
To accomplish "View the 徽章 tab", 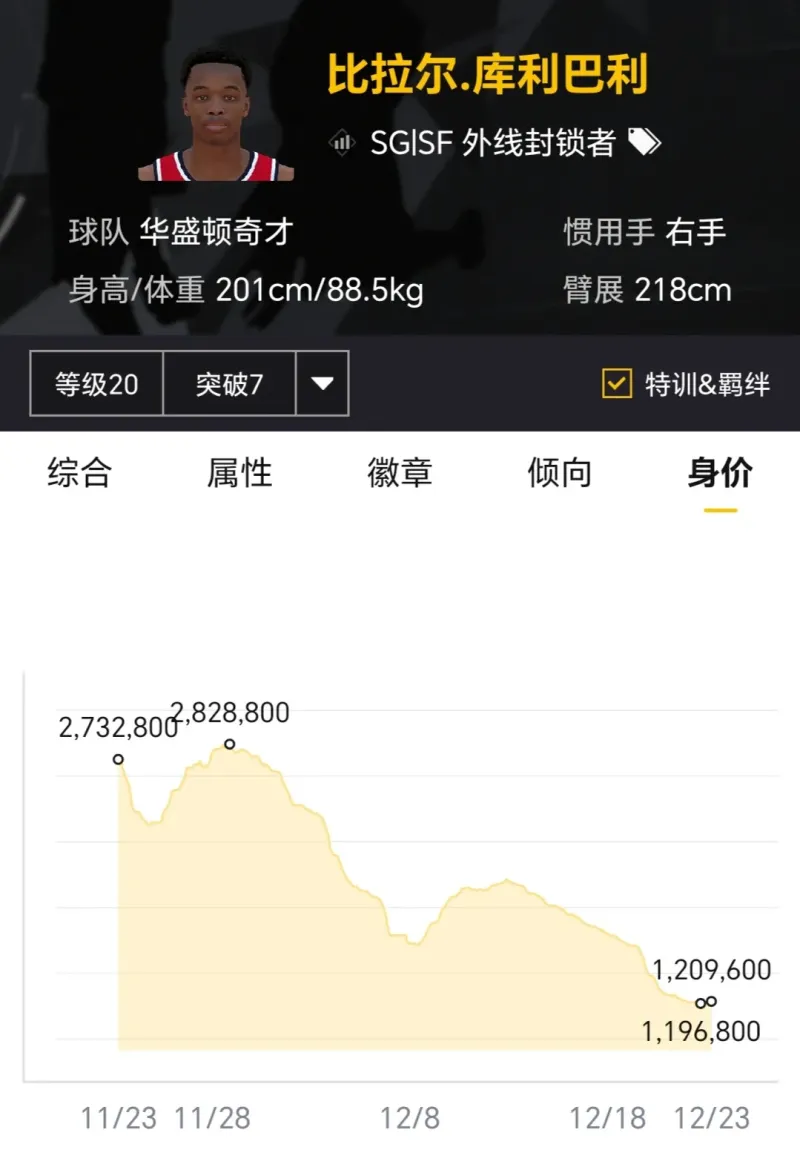I will click(x=399, y=473).
